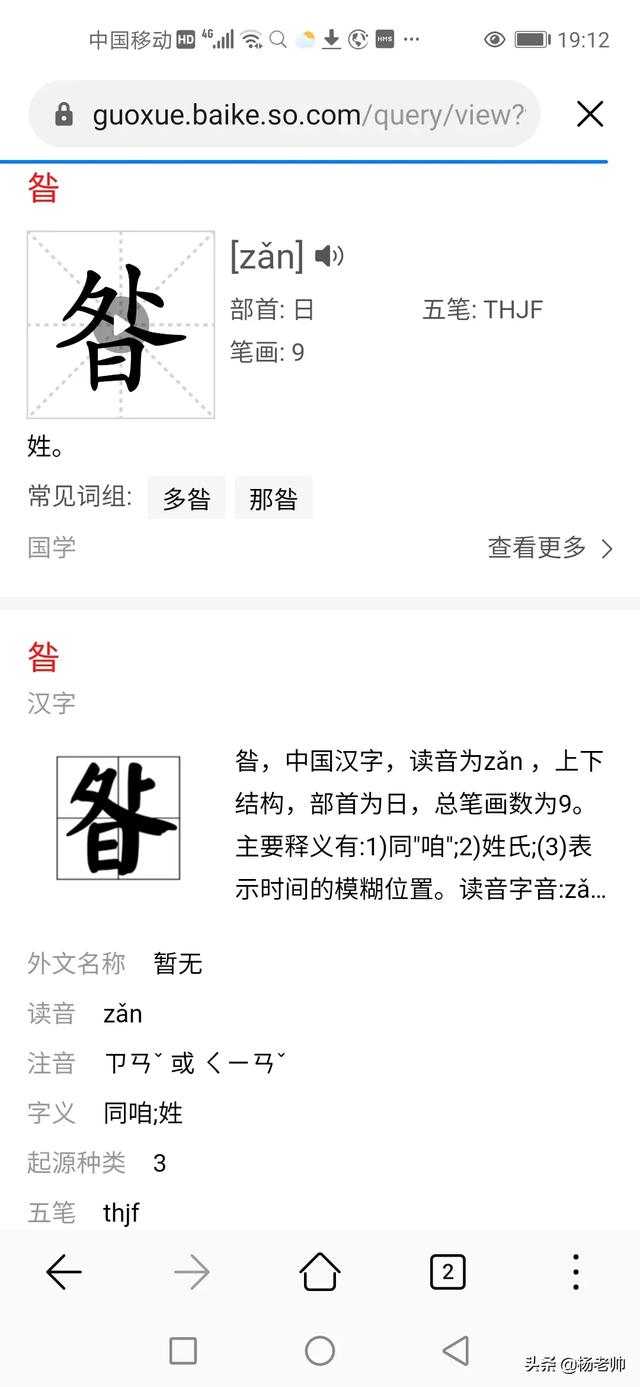Viewport: 640px width, 1387px height.
Task: Tap the system home circle button
Action: tap(320, 1351)
